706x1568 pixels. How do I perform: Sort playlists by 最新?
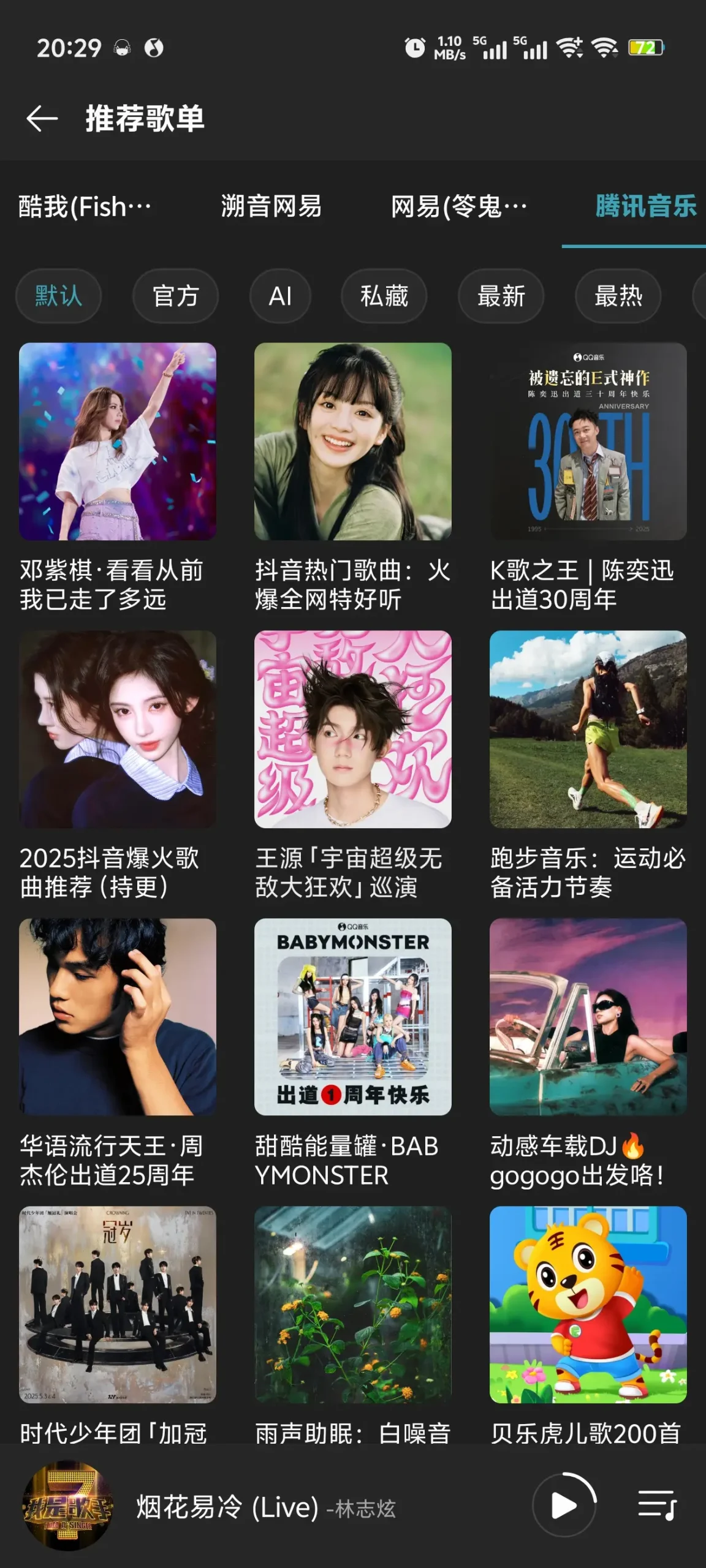(x=501, y=296)
